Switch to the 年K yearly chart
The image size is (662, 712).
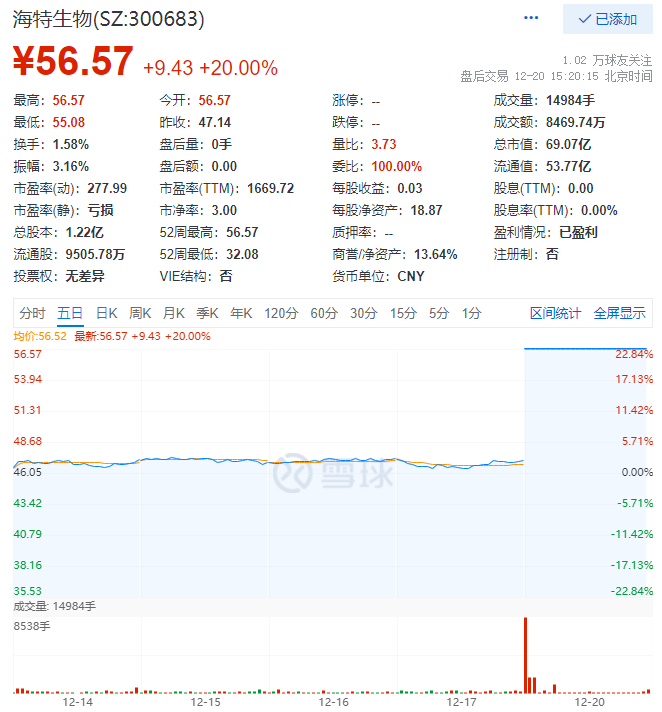tap(241, 313)
